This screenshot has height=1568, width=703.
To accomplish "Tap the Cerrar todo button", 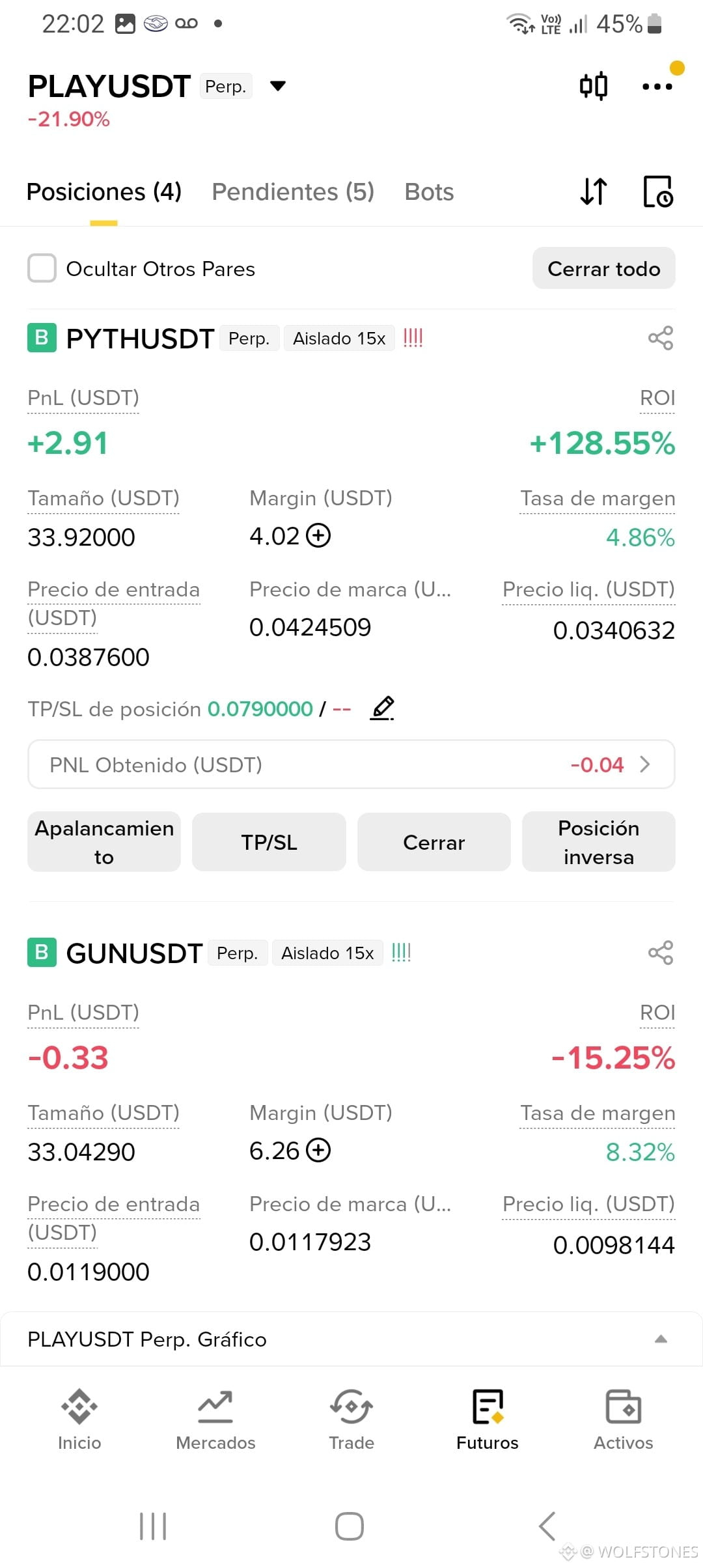I will pos(604,268).
